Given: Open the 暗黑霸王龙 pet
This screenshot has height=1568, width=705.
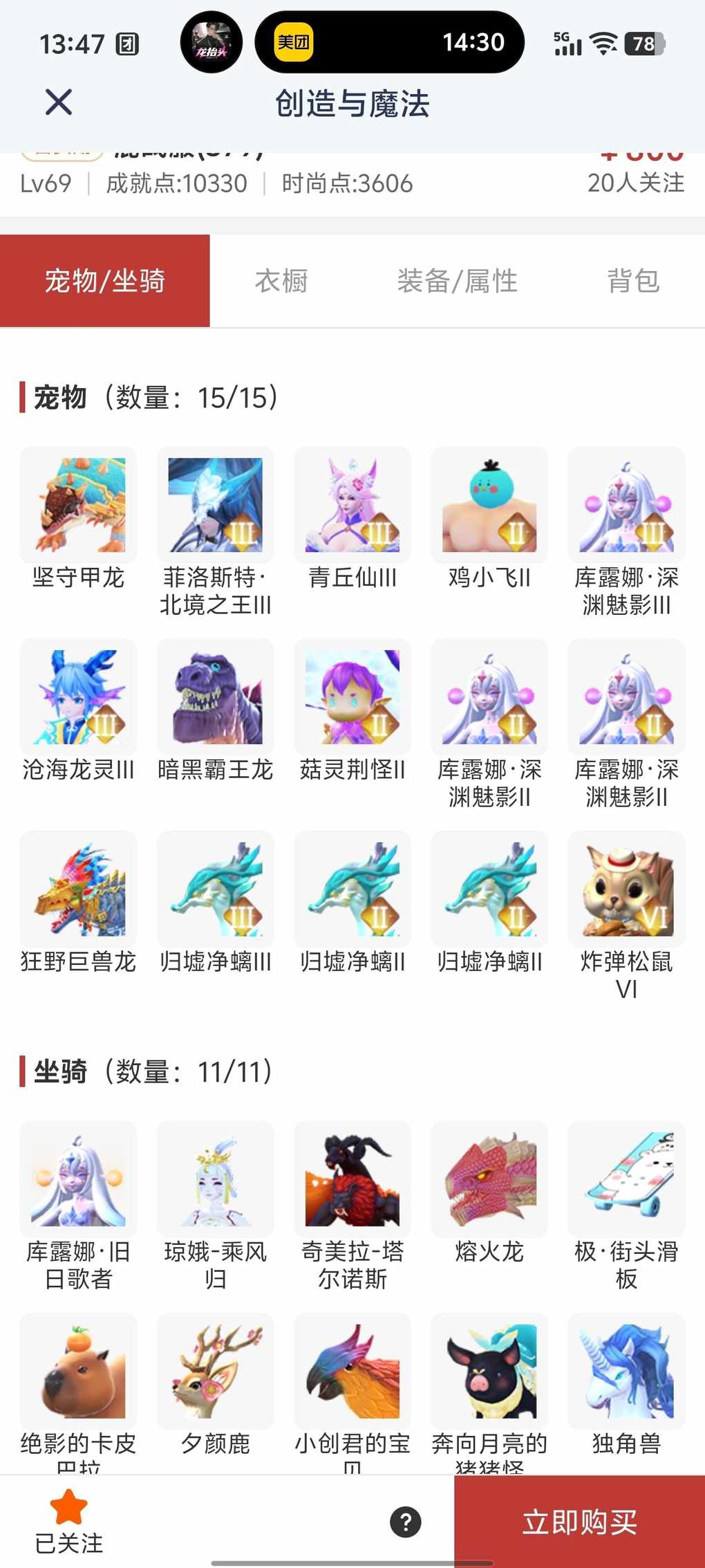Looking at the screenshot, I should [x=215, y=697].
